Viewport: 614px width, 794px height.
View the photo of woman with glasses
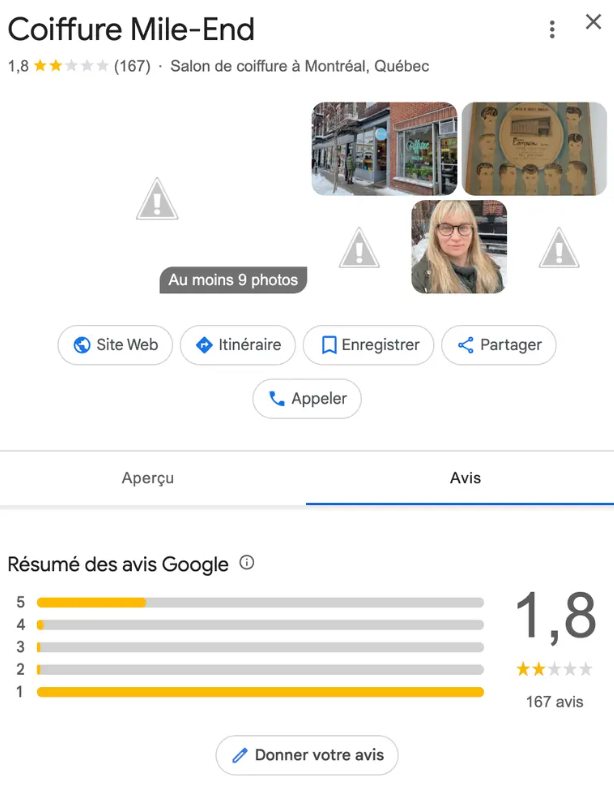pyautogui.click(x=459, y=247)
